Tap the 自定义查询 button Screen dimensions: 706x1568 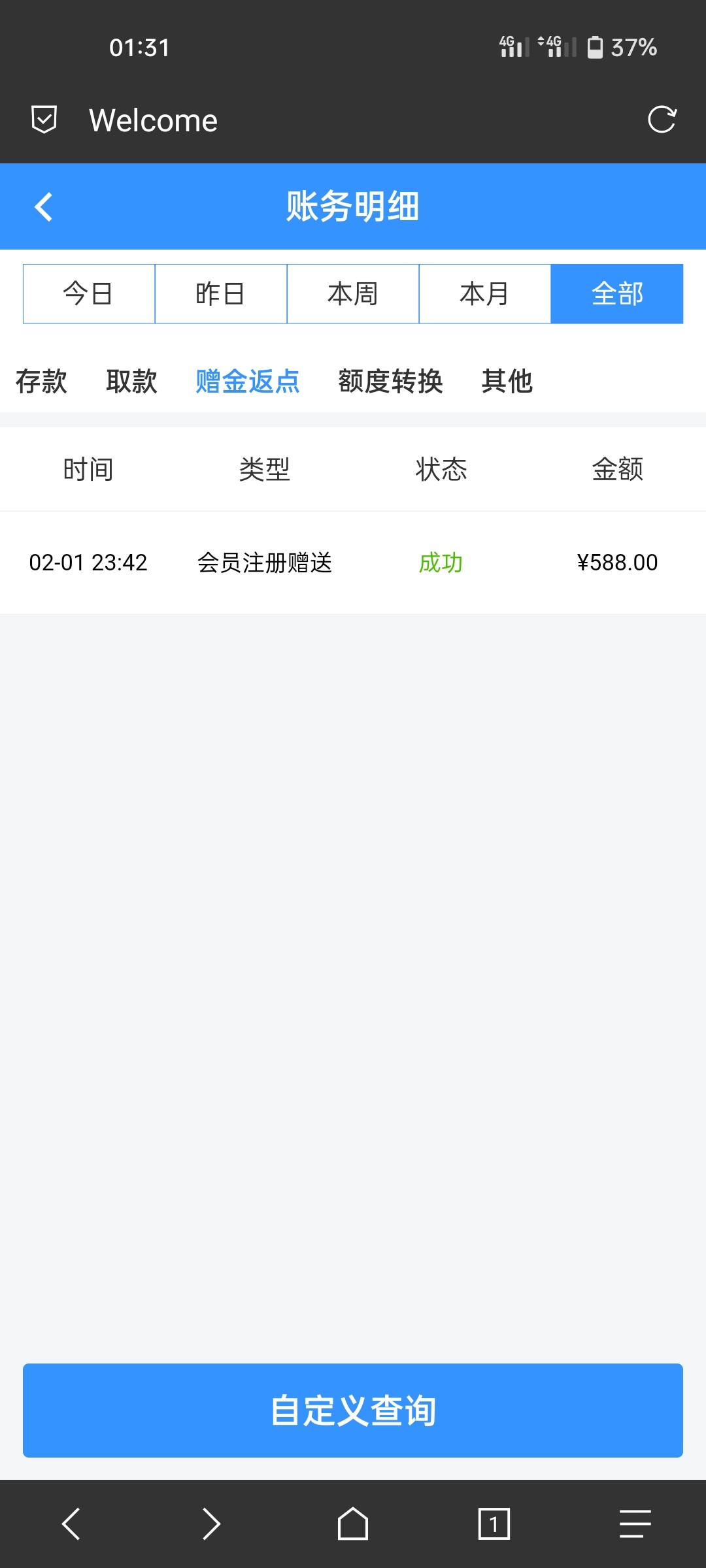point(353,1411)
